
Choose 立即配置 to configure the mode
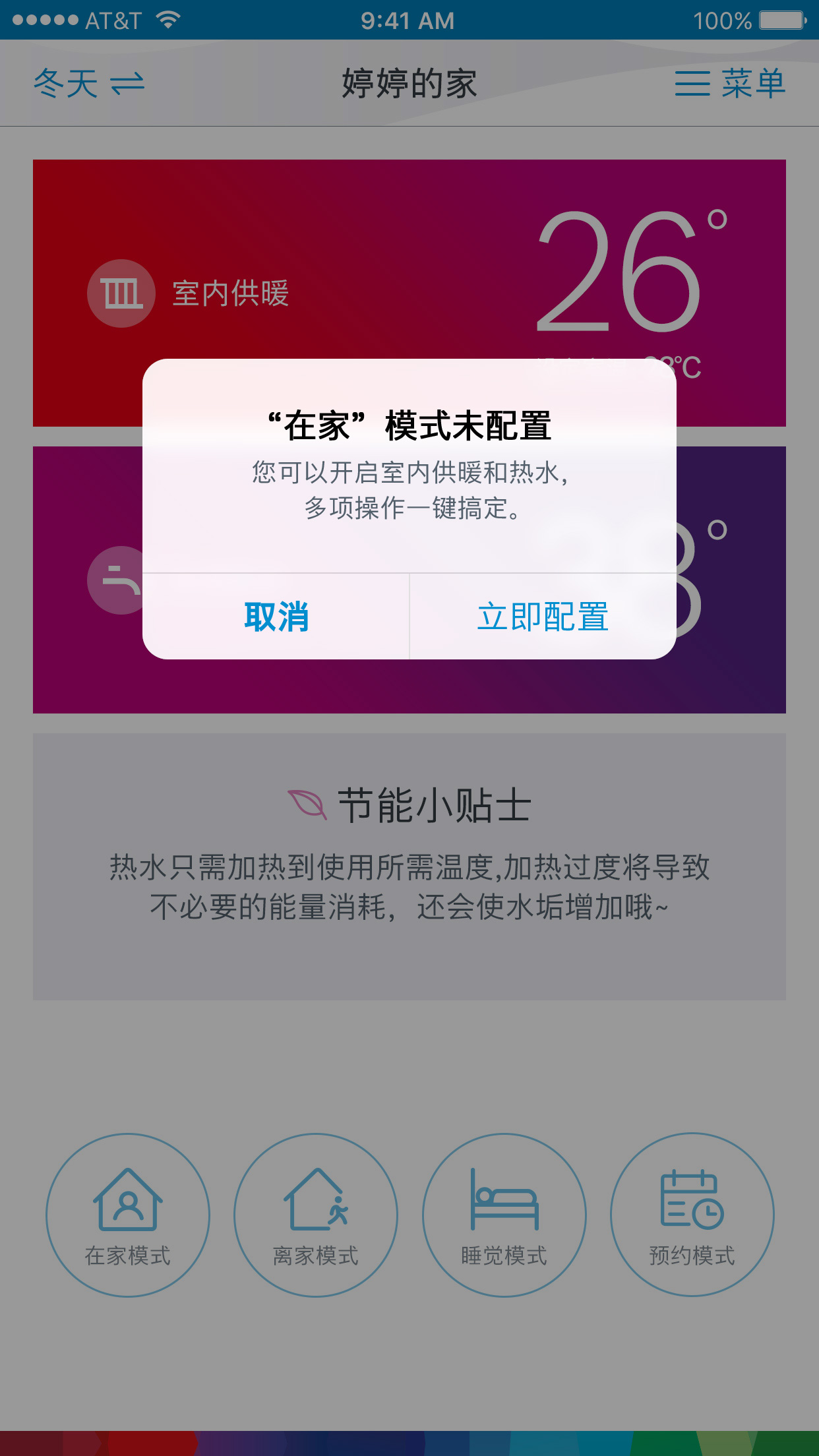point(543,617)
